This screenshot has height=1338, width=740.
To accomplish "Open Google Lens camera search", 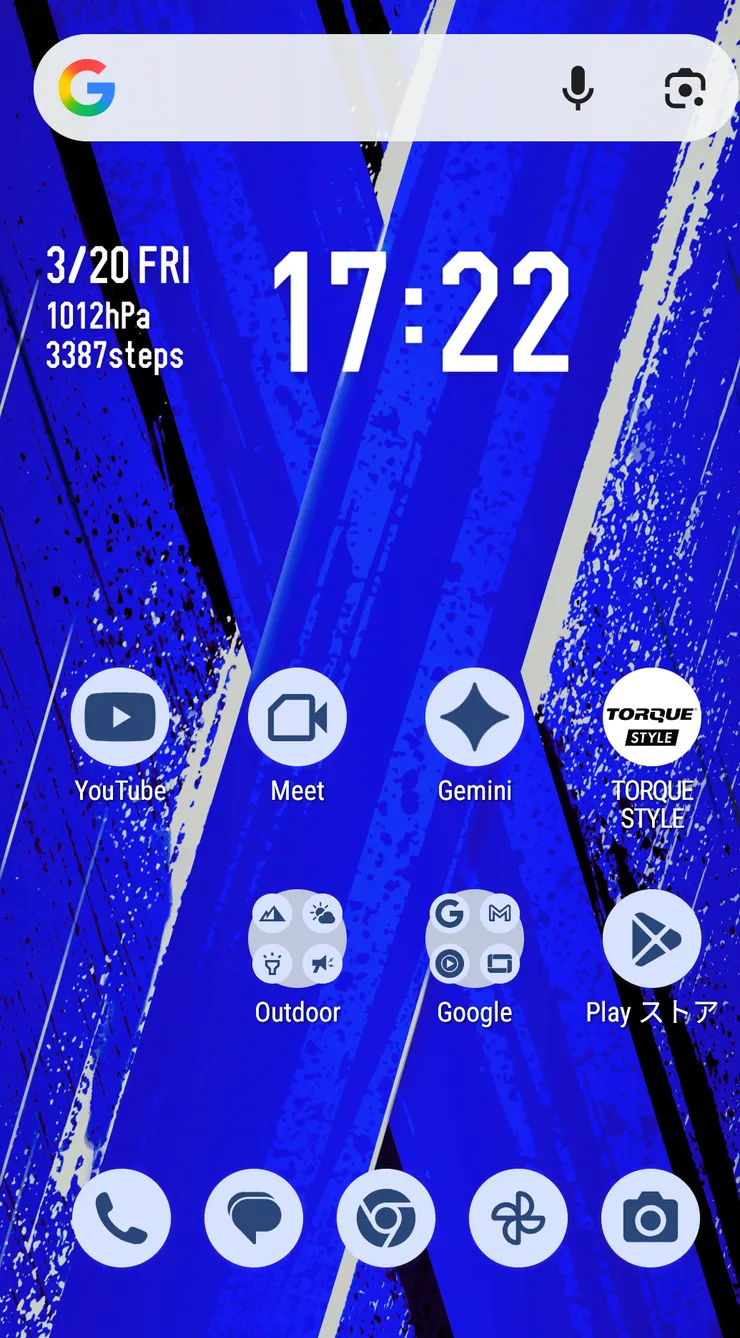I will [685, 89].
